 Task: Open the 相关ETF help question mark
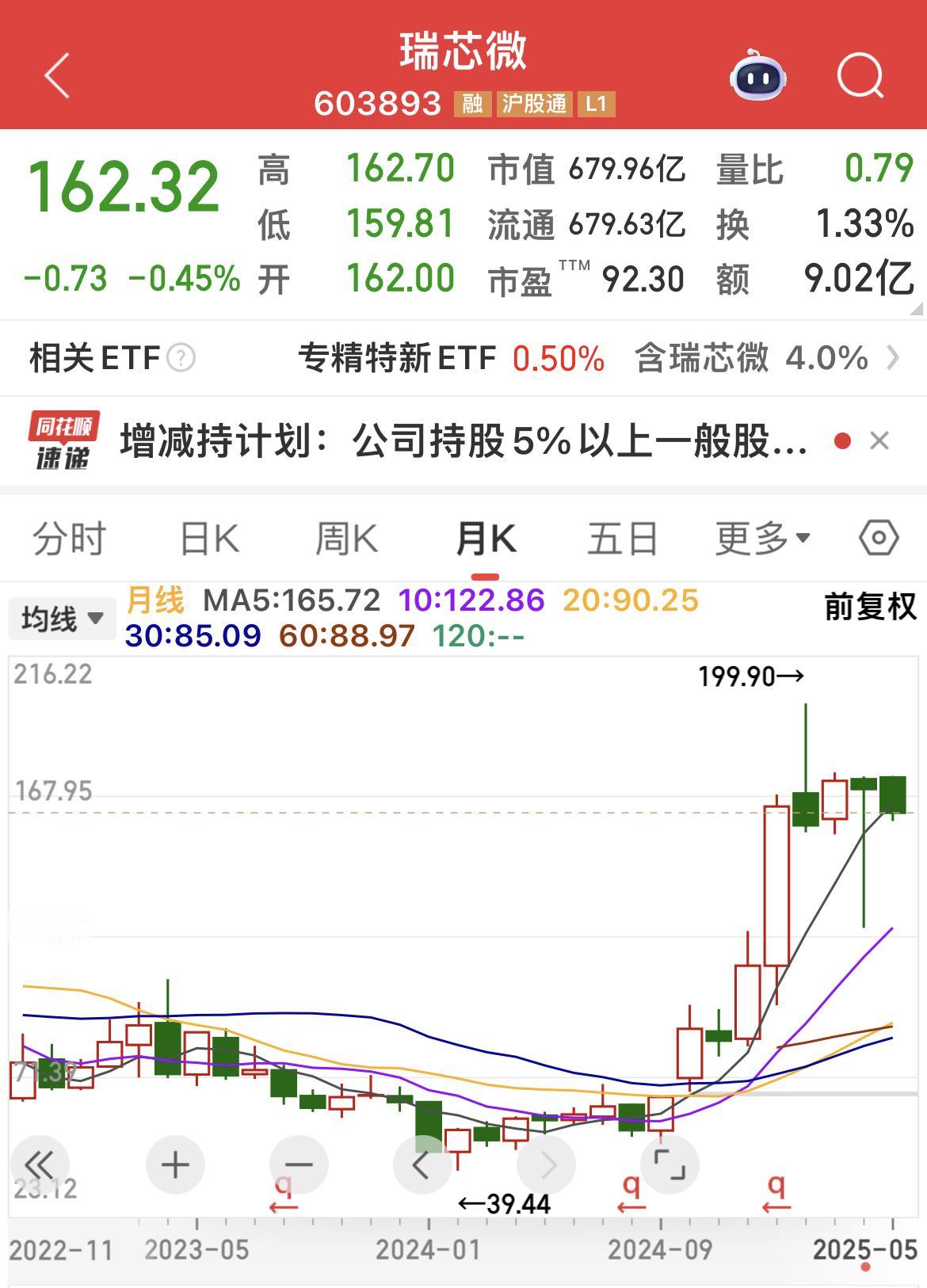tap(181, 358)
